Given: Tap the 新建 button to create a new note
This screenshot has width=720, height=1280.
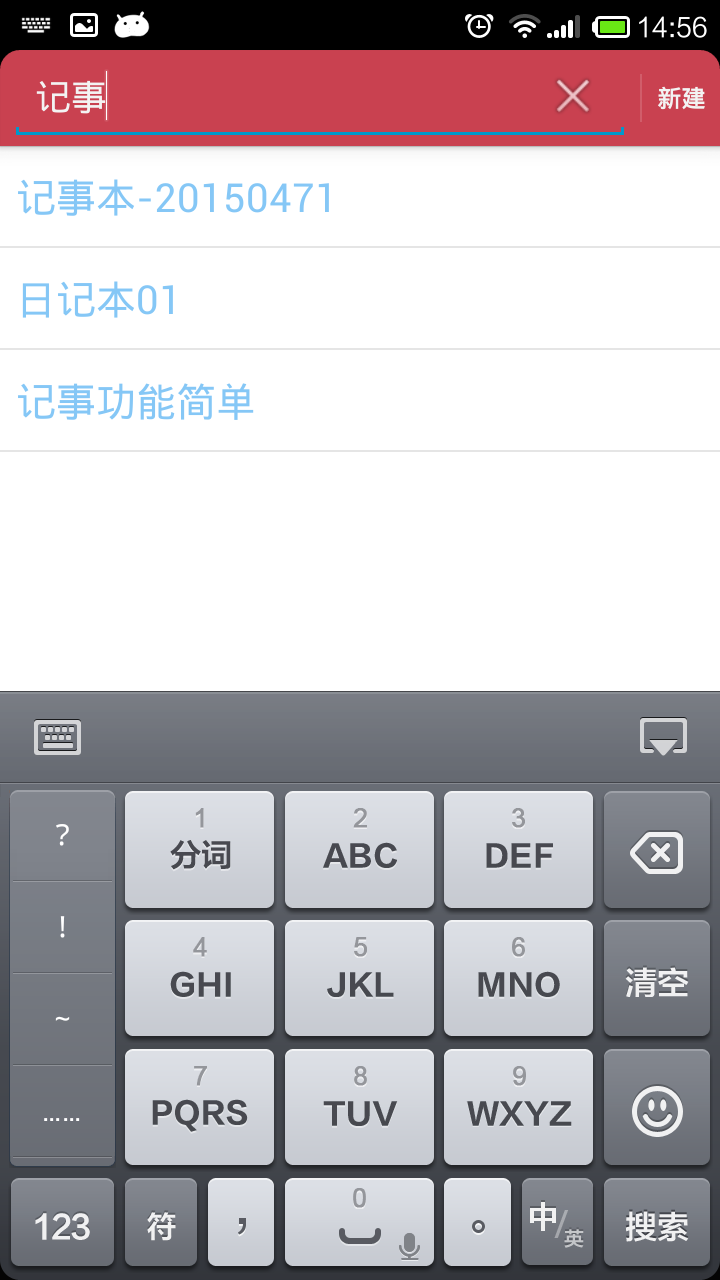Looking at the screenshot, I should point(681,98).
